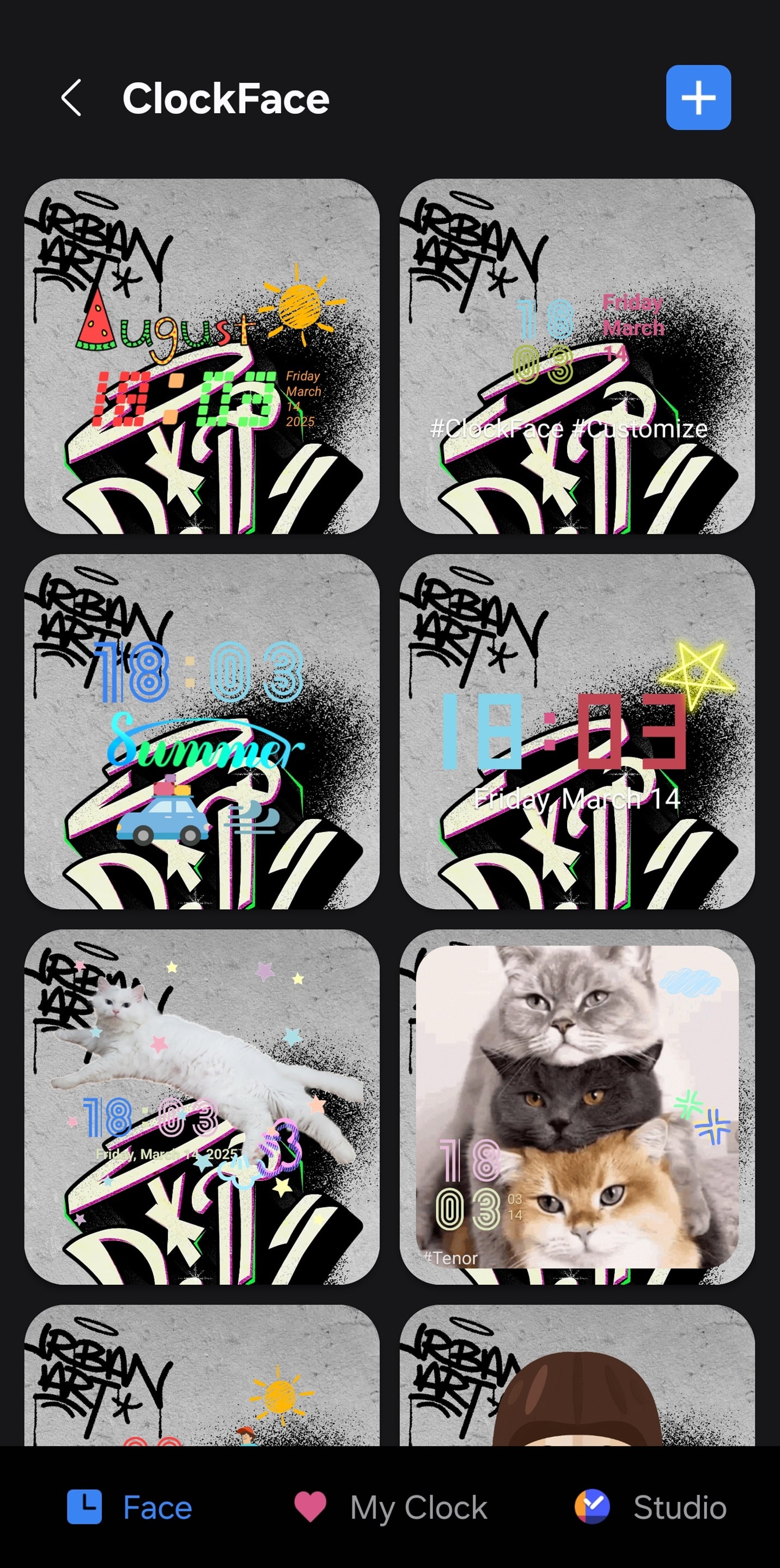Image resolution: width=780 pixels, height=1568 pixels.
Task: Choose the Summer car clock face
Action: [202, 731]
